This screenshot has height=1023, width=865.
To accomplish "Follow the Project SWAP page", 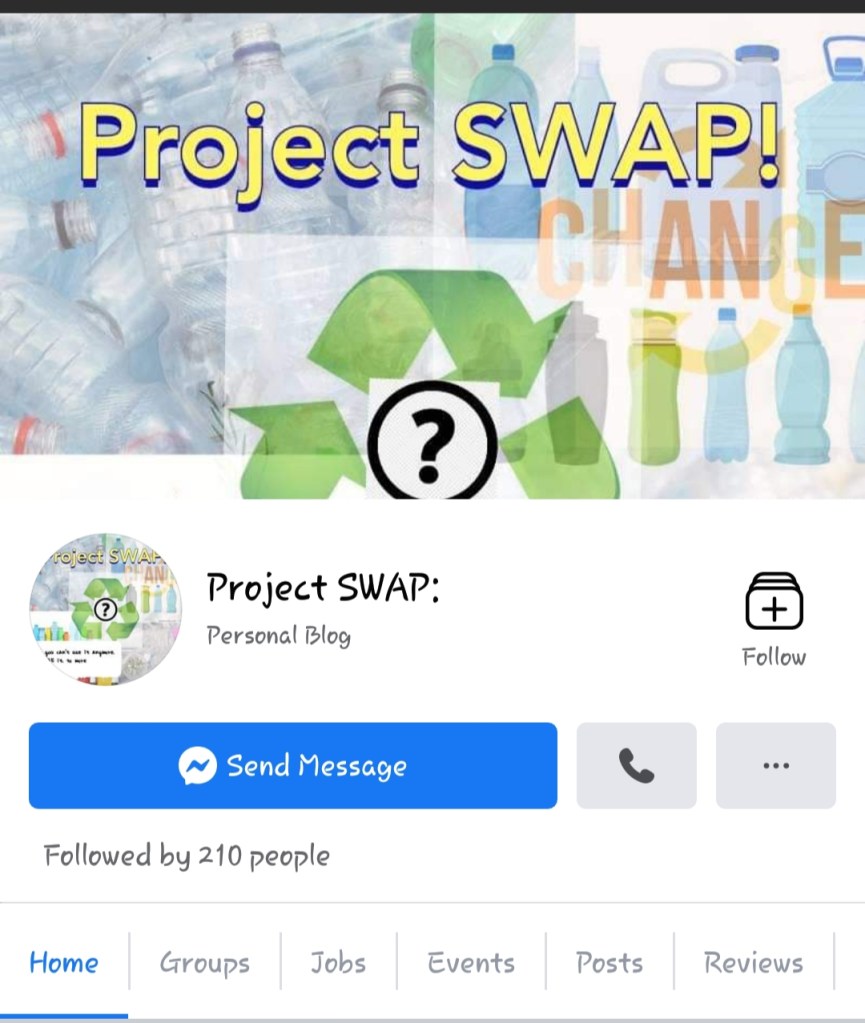I will [773, 619].
